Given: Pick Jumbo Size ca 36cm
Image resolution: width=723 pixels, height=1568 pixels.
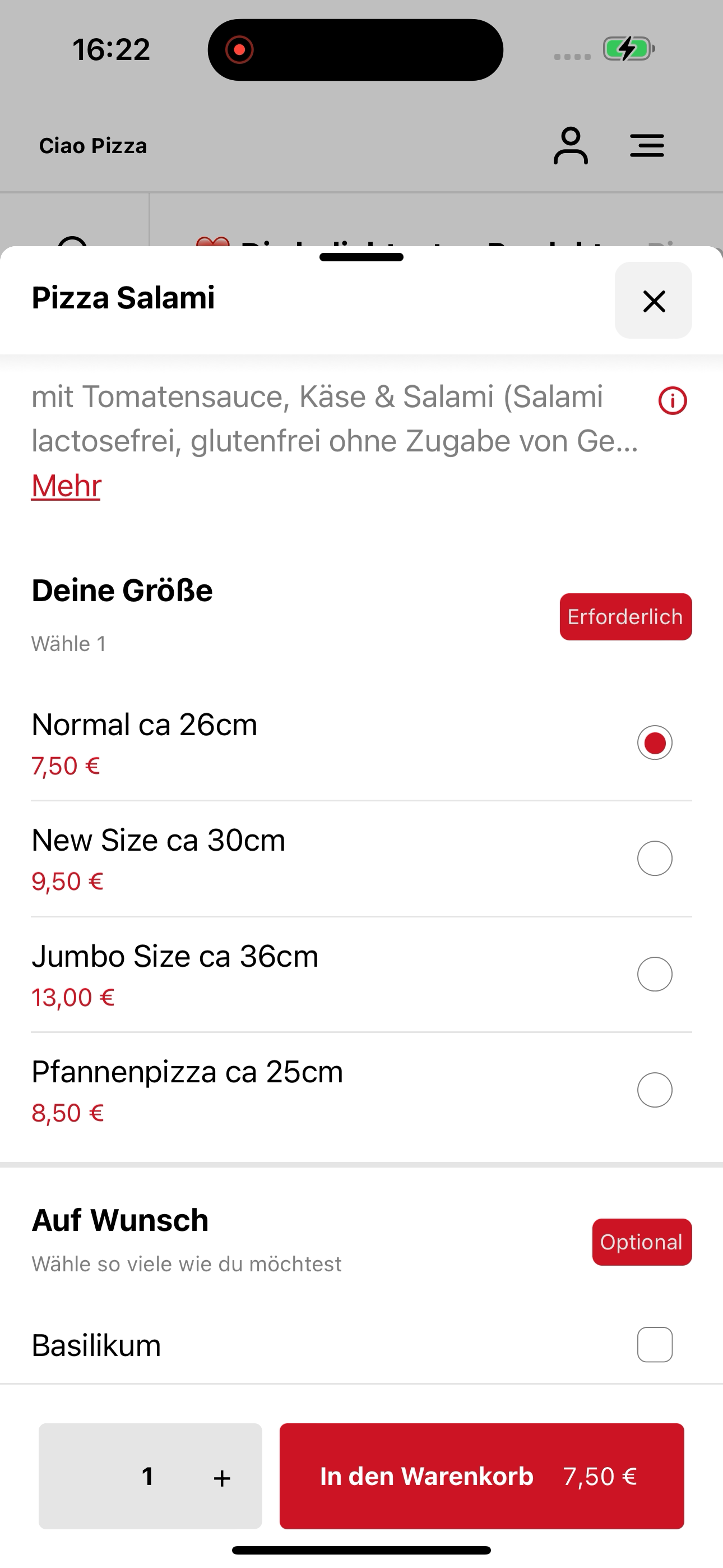Looking at the screenshot, I should (361, 974).
